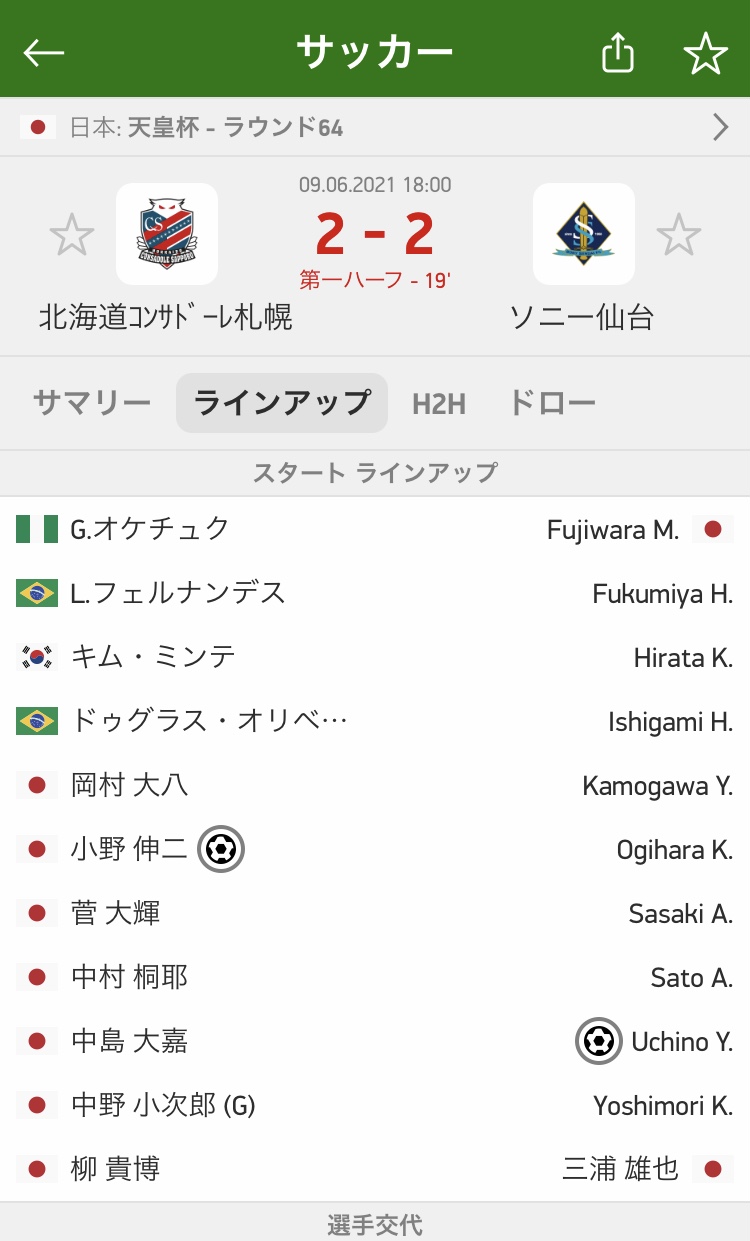
Task: Switch to the H2H tab
Action: point(439,403)
